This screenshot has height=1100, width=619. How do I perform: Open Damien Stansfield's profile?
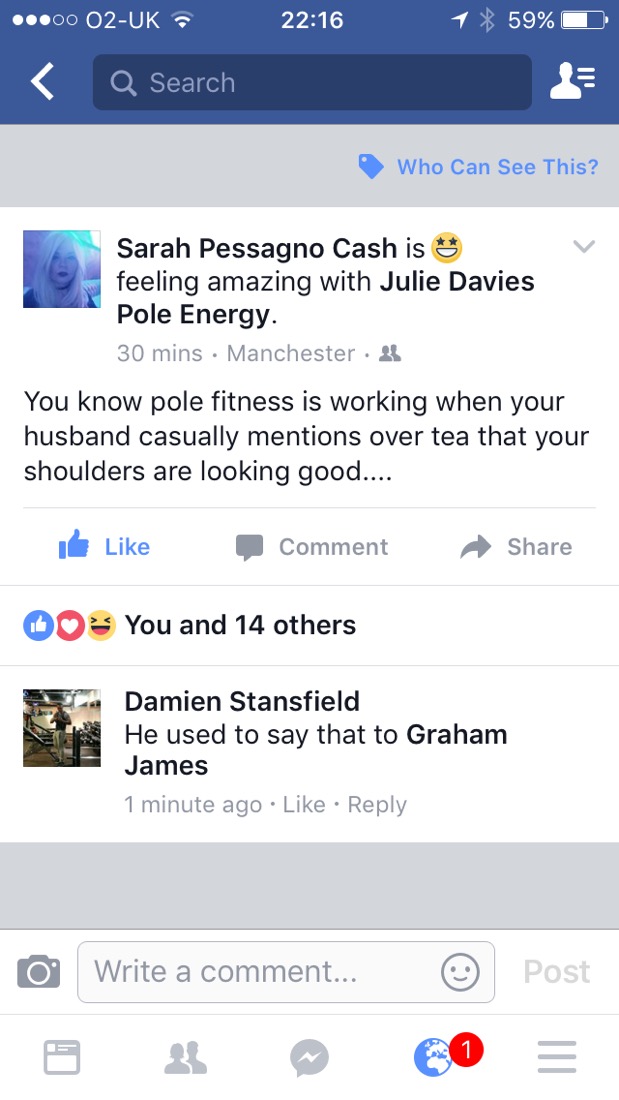[x=242, y=701]
